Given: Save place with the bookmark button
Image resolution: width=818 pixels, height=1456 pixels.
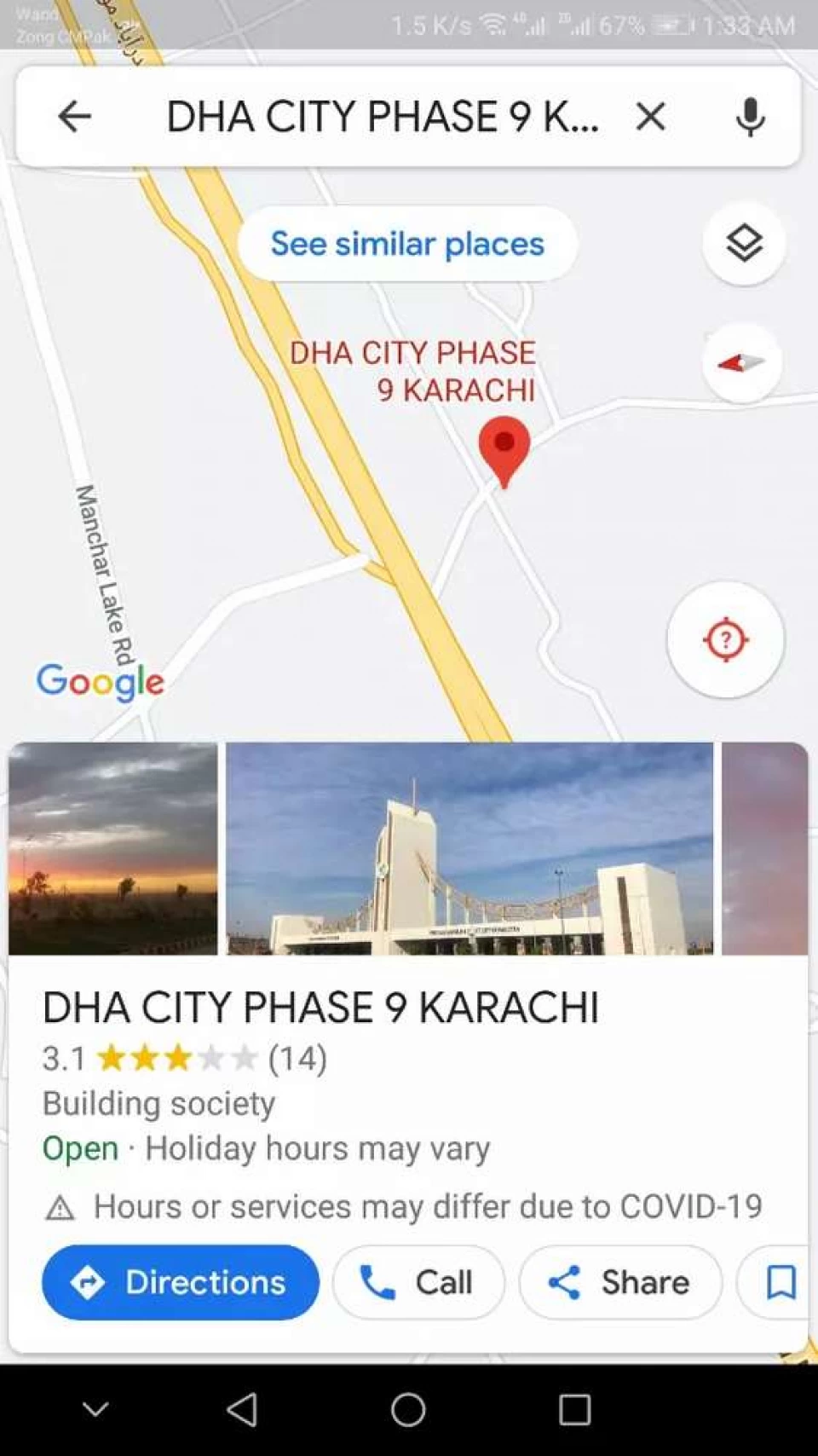Looking at the screenshot, I should [778, 1282].
